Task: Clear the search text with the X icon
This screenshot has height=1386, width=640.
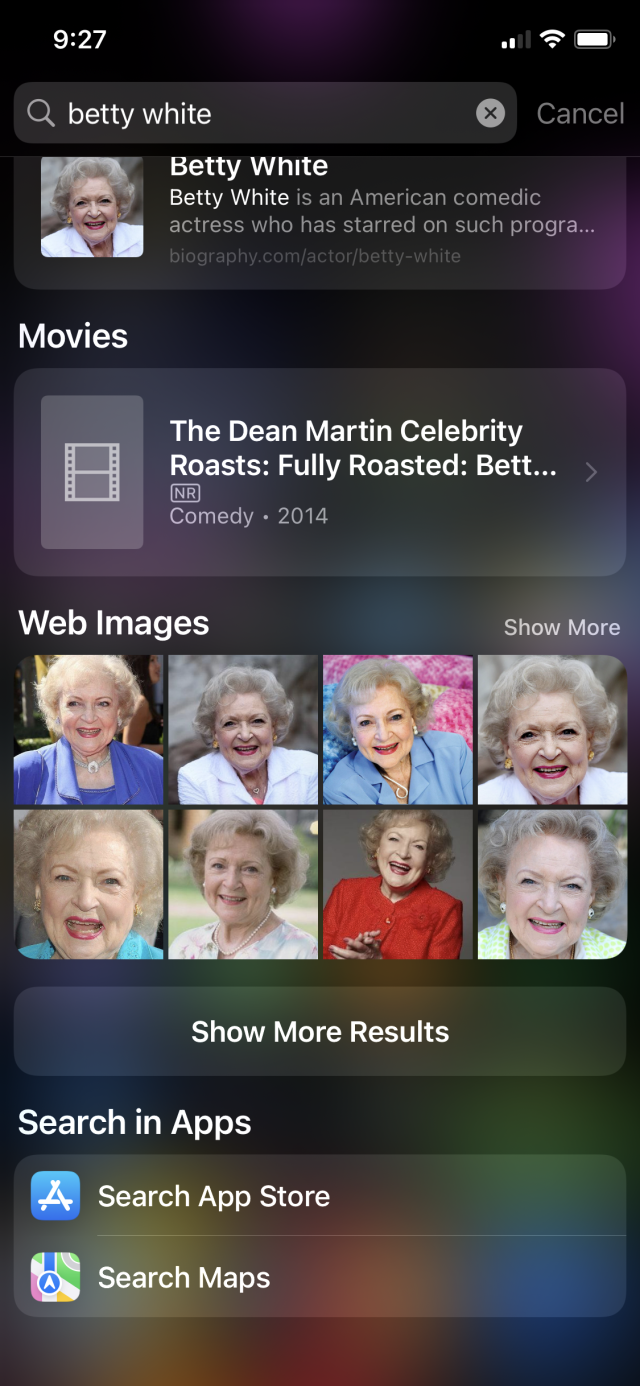Action: pos(490,114)
